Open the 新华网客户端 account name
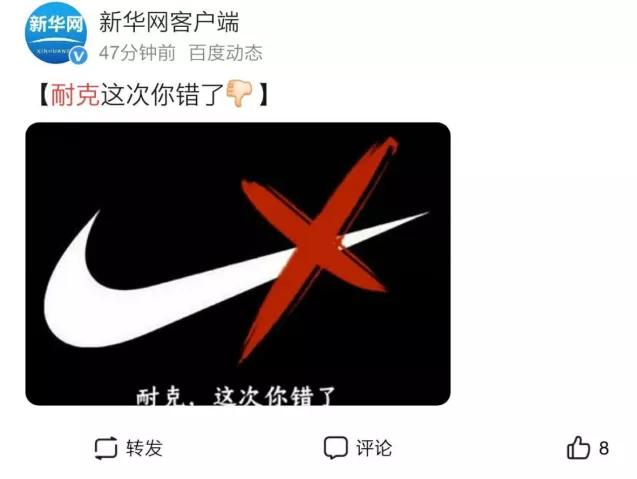 point(168,21)
